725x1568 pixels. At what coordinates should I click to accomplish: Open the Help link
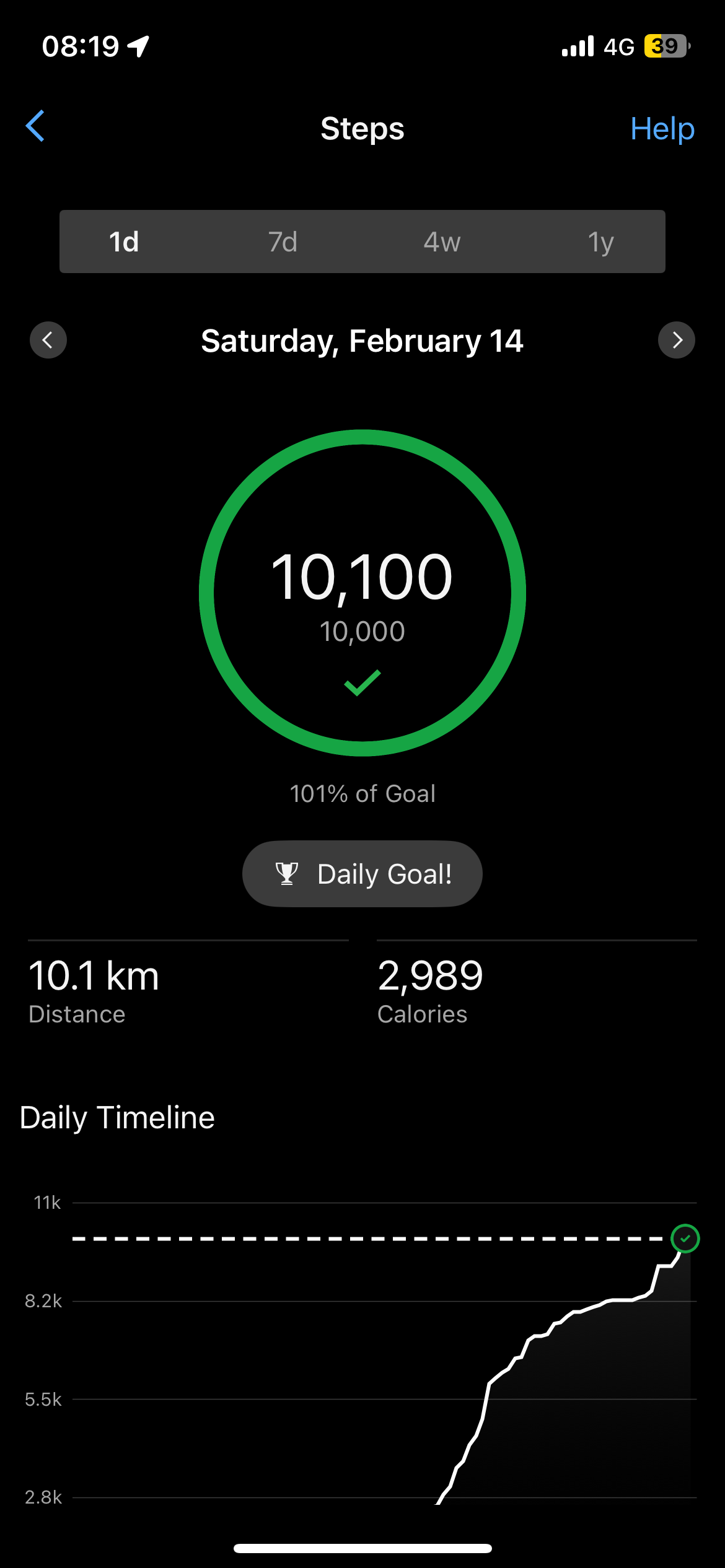coord(662,129)
